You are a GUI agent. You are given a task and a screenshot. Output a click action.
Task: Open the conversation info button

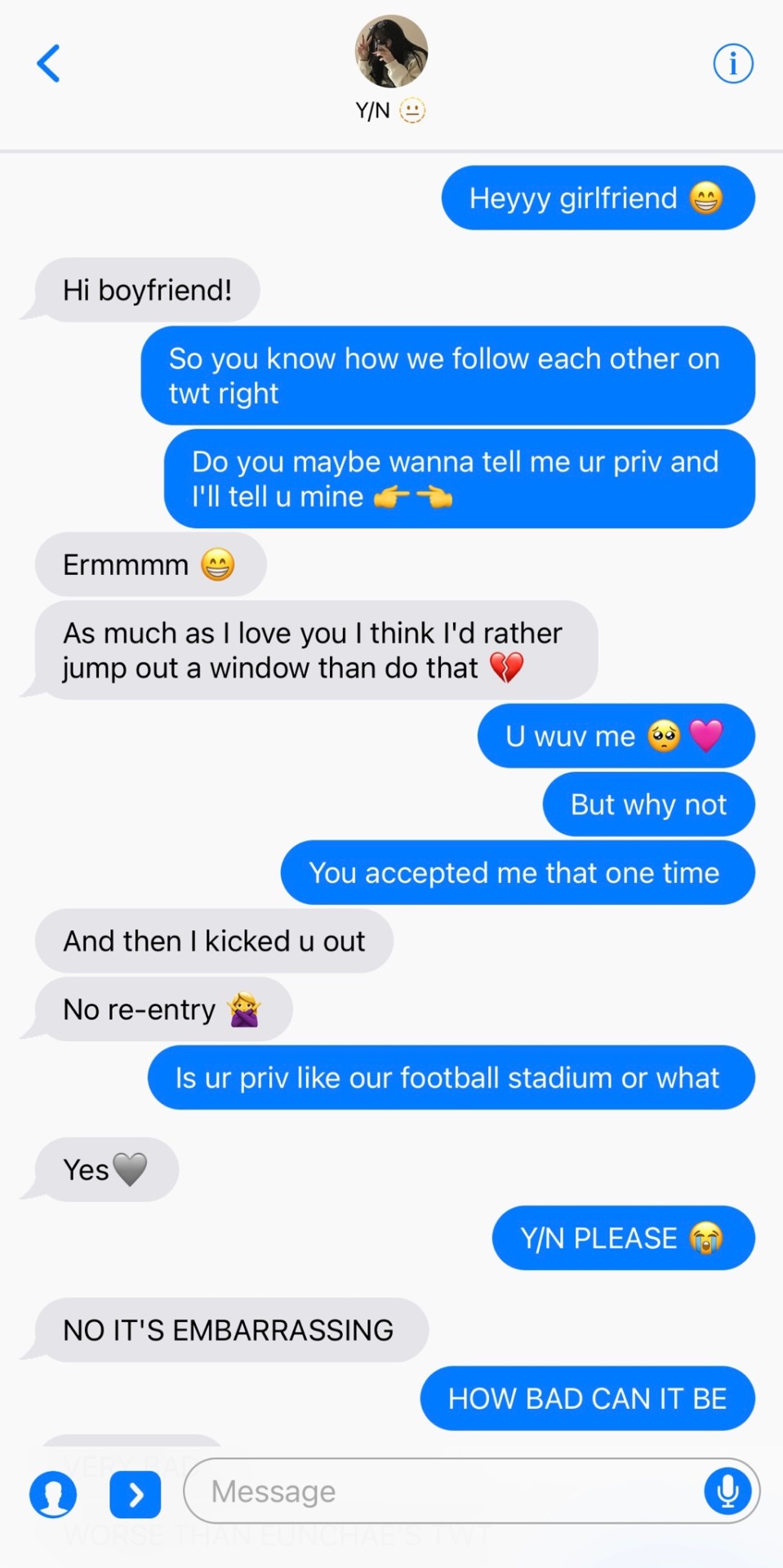732,64
